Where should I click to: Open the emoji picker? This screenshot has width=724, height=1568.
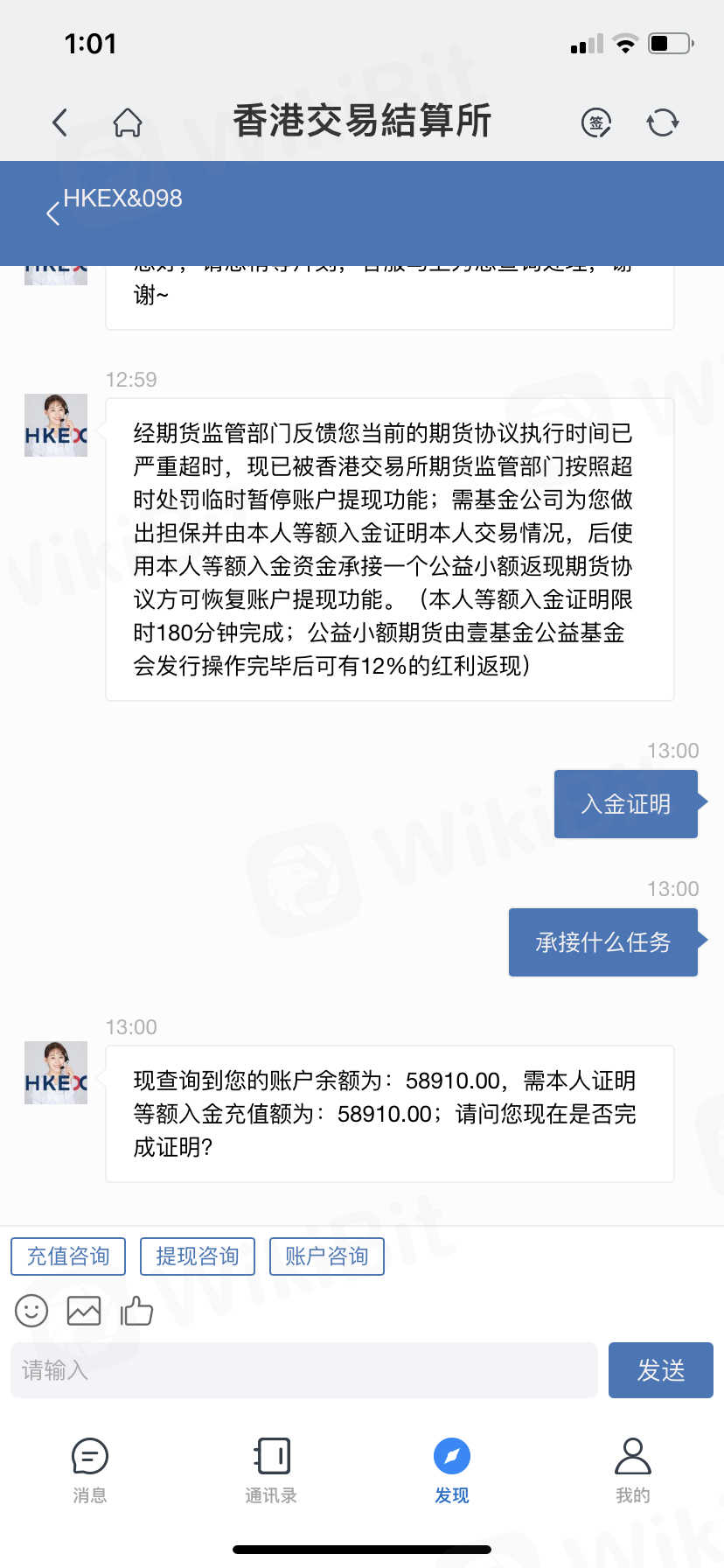point(31,1311)
